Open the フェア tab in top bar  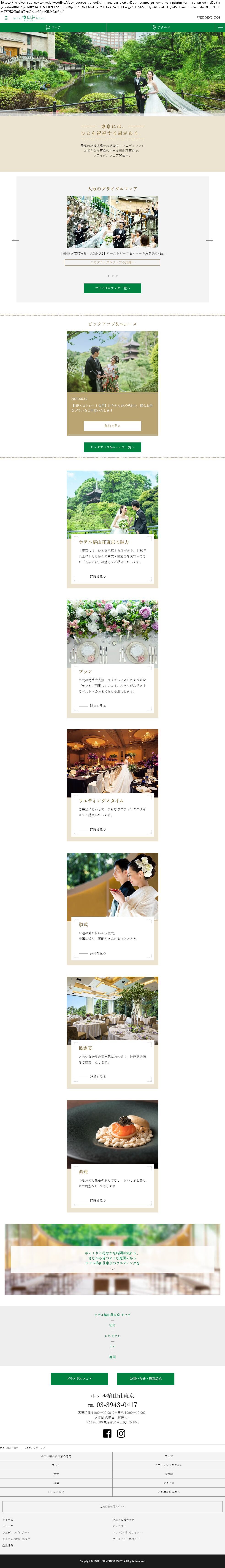coord(54,27)
